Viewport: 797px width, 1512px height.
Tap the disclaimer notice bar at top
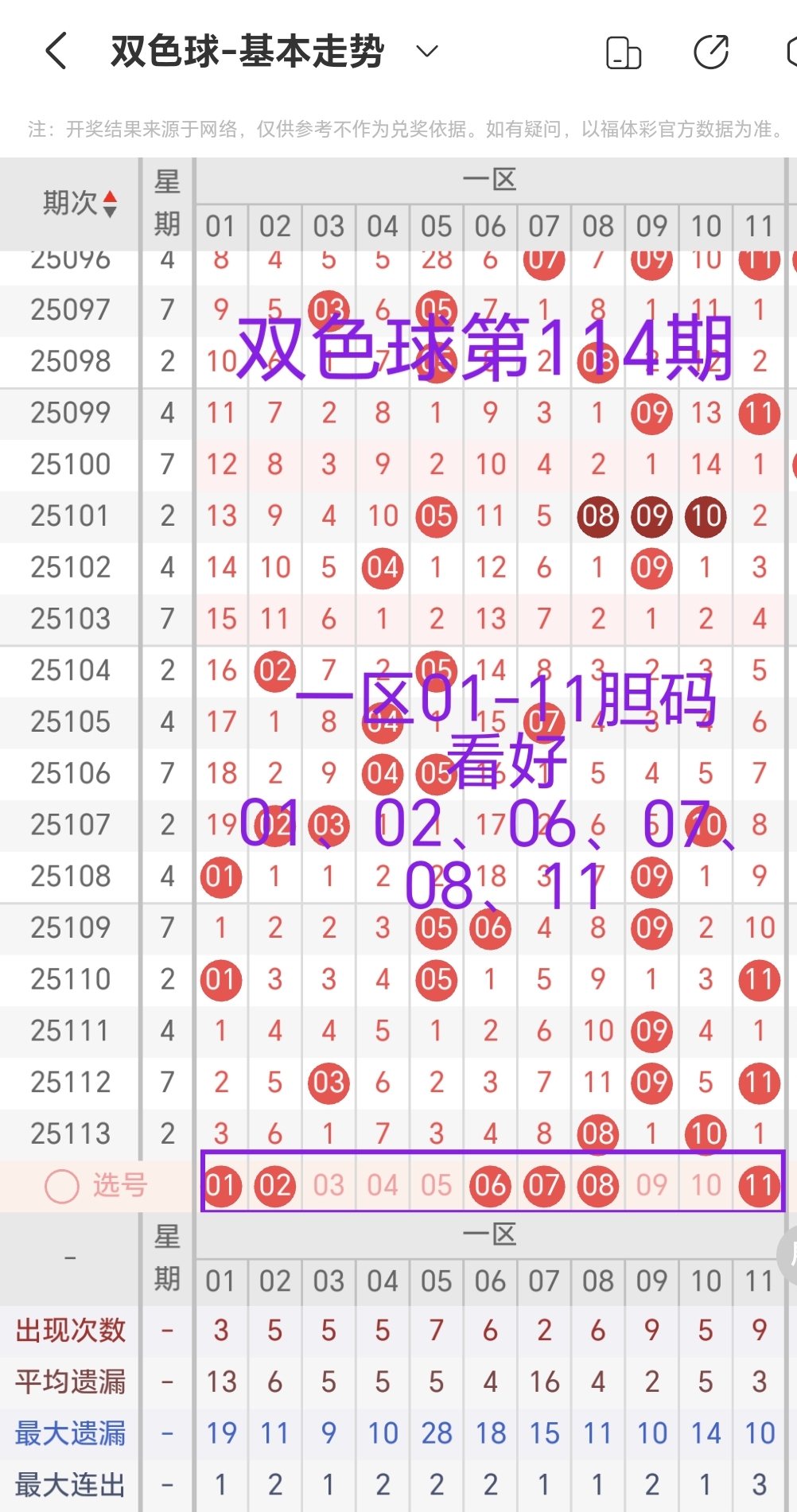click(398, 127)
